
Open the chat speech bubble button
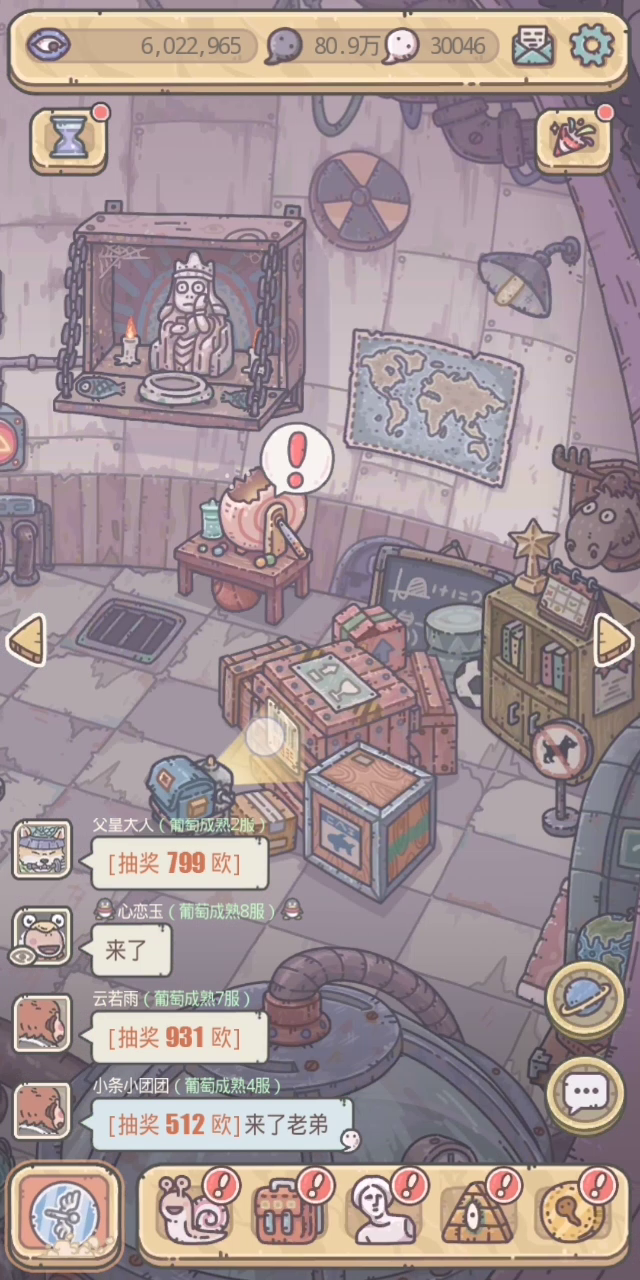point(585,1093)
